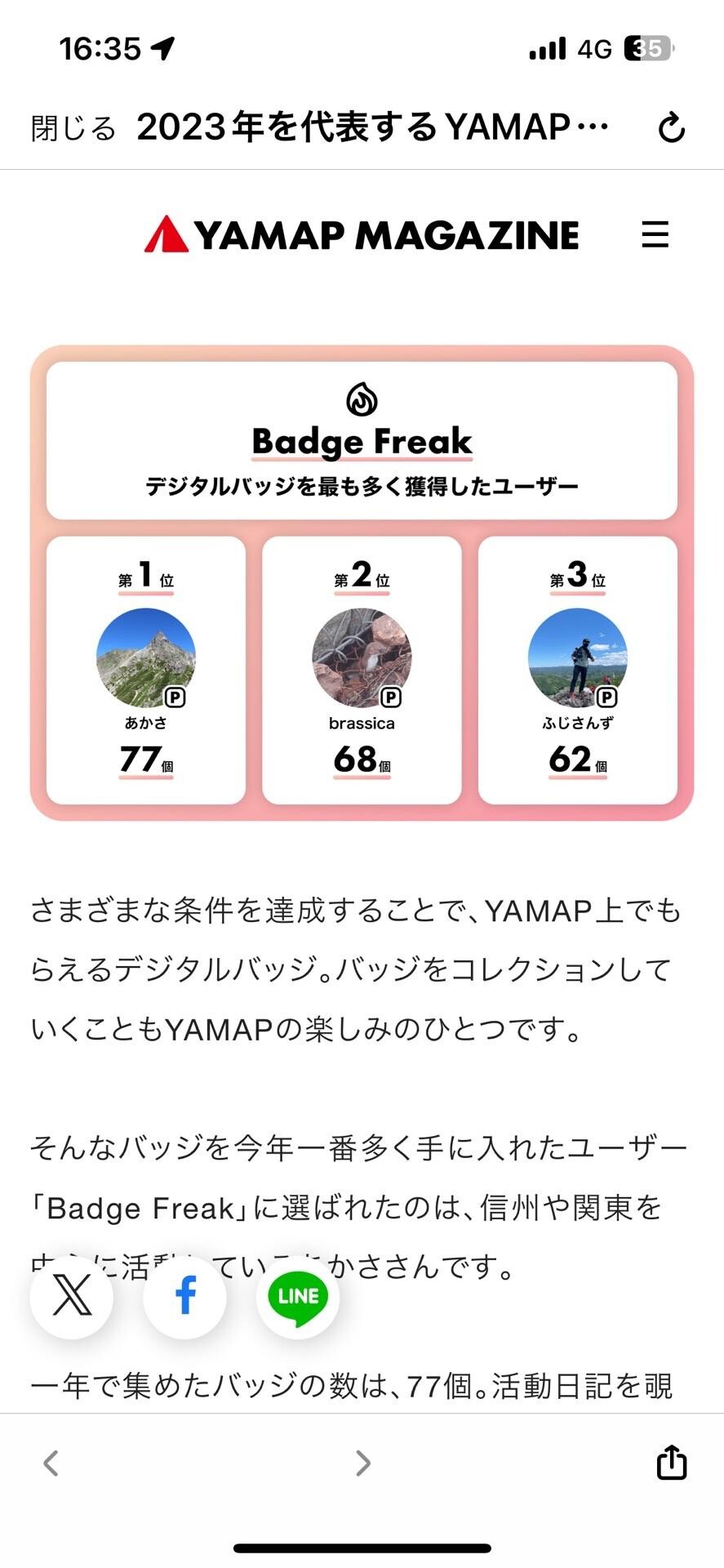Open the YAMAP MAGAZINE hamburger menu

[655, 234]
